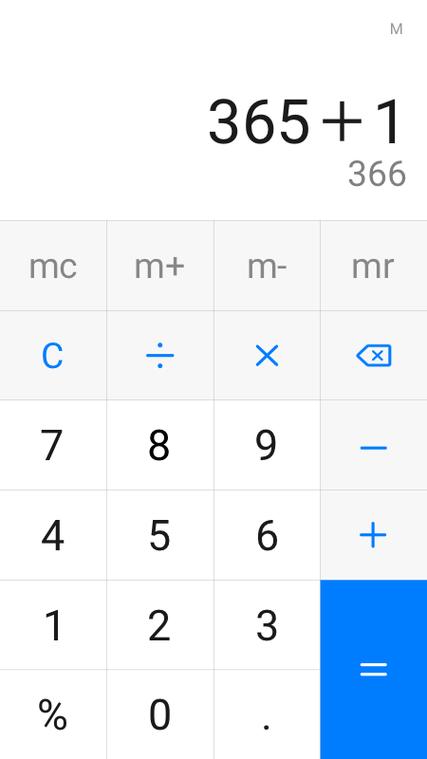Enter the digit 7
This screenshot has width=427, height=759.
(x=53, y=445)
